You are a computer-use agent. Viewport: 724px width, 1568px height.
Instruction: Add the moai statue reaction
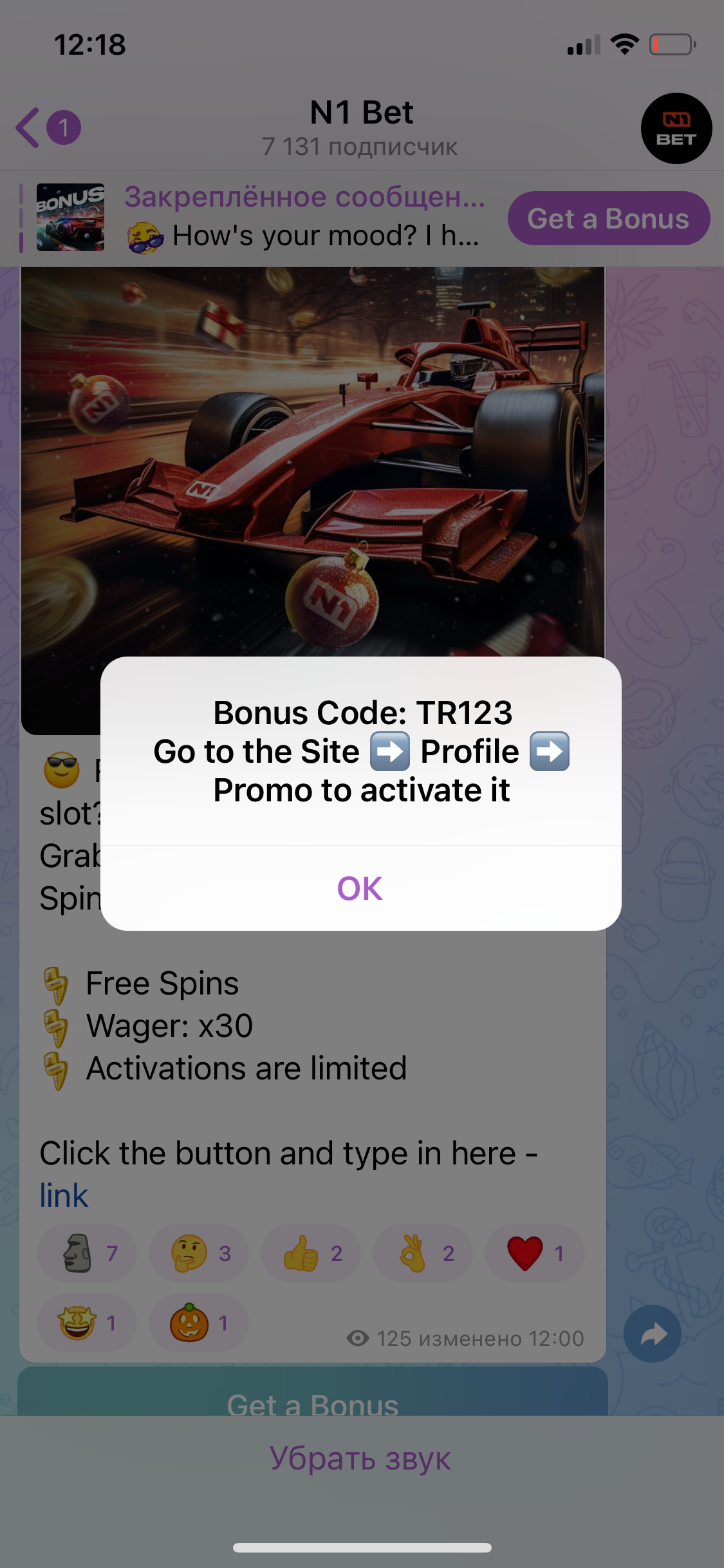87,1253
